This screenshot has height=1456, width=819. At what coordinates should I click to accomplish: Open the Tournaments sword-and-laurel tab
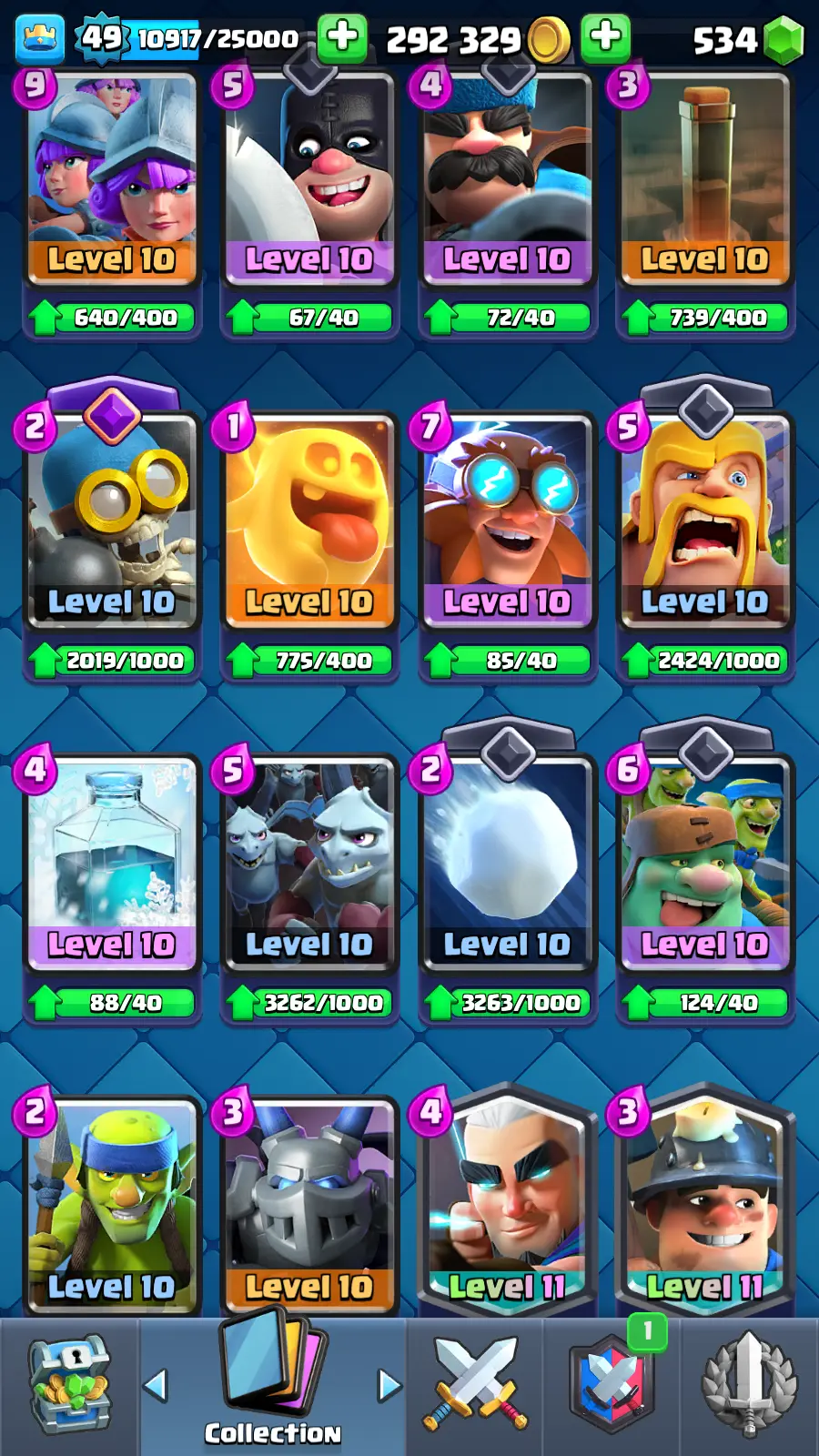[x=748, y=1385]
